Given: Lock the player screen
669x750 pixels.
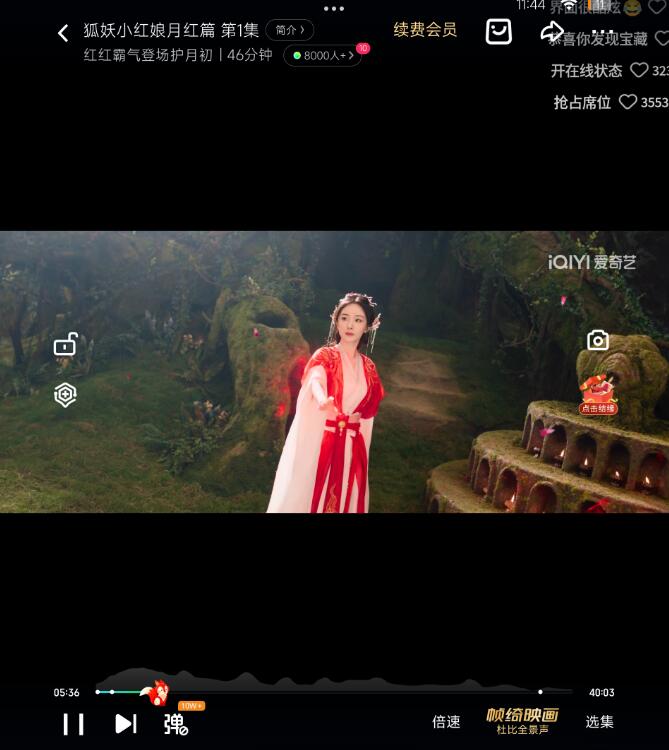Looking at the screenshot, I should (65, 345).
